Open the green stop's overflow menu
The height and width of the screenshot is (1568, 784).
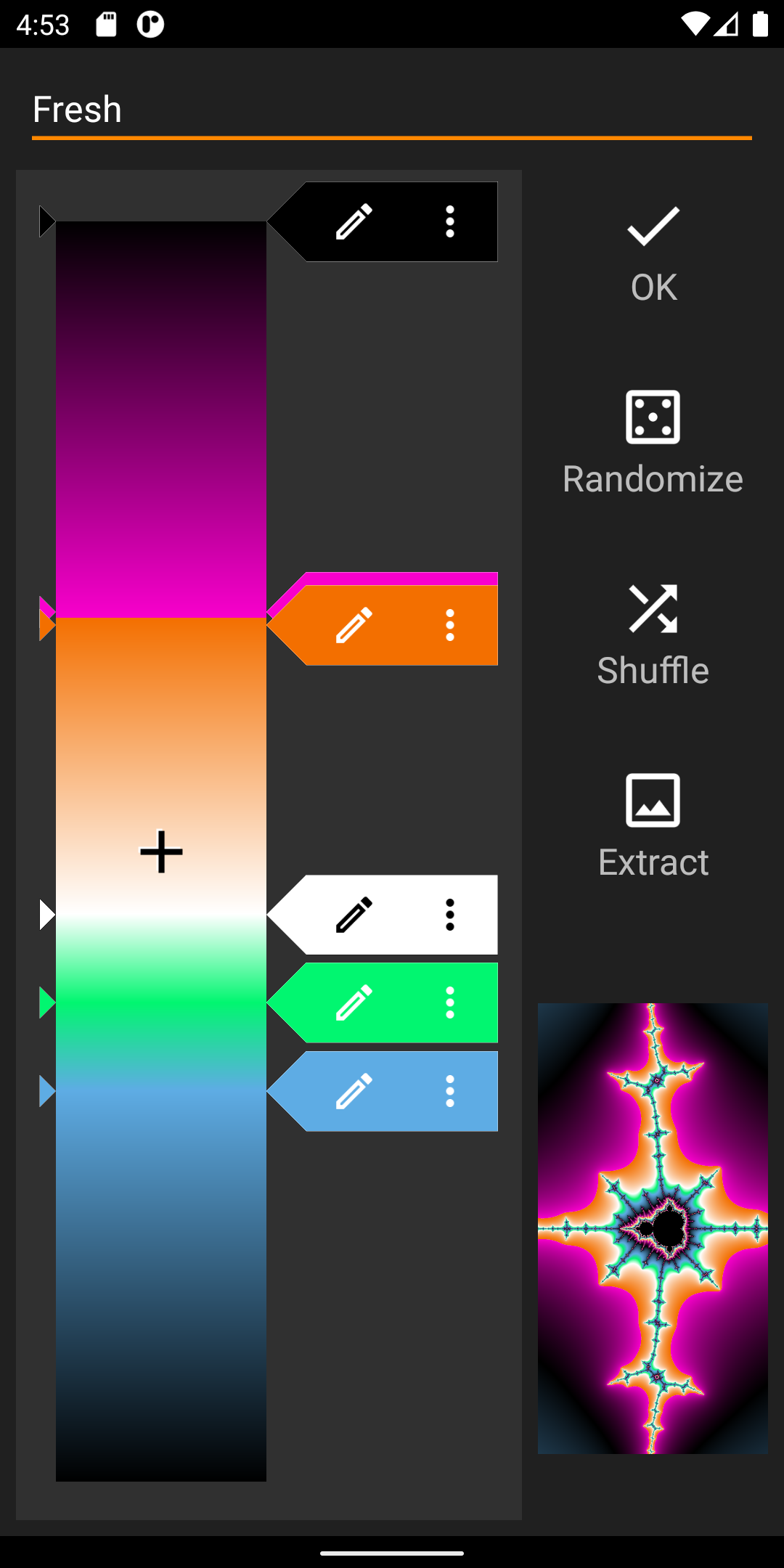point(449,1003)
